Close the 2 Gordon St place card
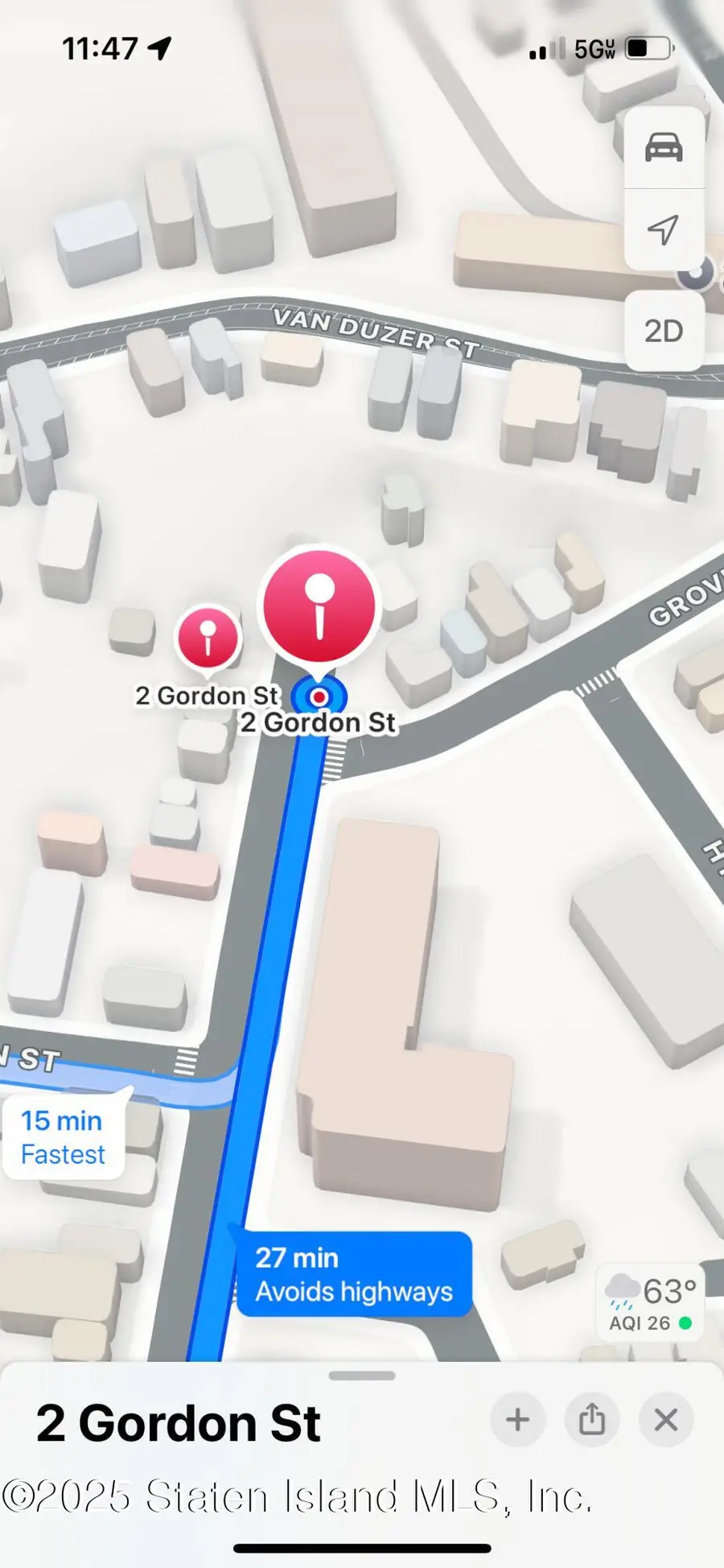Screen dimensions: 724x1568 tap(666, 1420)
